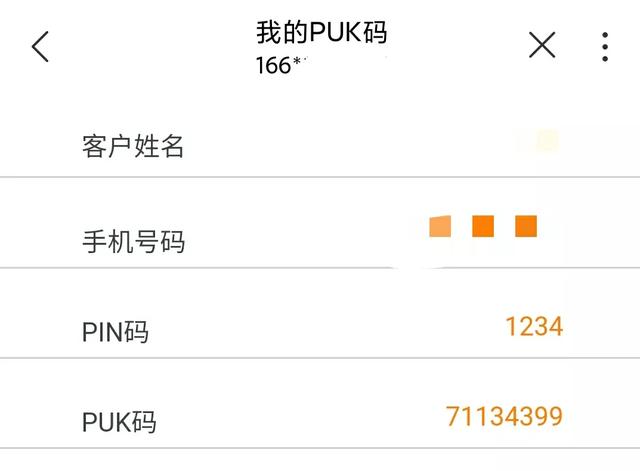Go back using the left arrow
The height and width of the screenshot is (471, 640).
(x=40, y=47)
